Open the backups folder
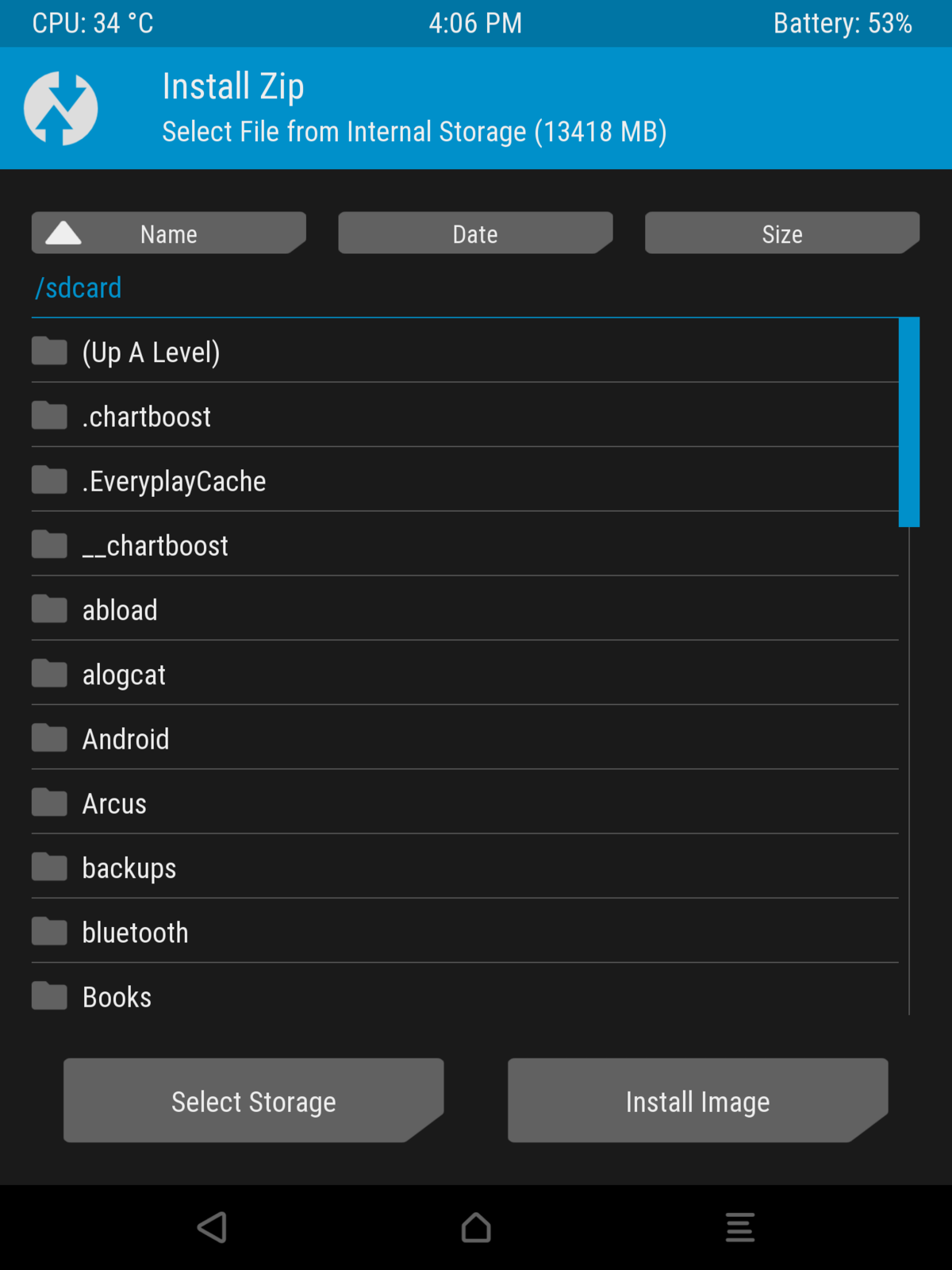952x1270 pixels. pyautogui.click(x=129, y=868)
